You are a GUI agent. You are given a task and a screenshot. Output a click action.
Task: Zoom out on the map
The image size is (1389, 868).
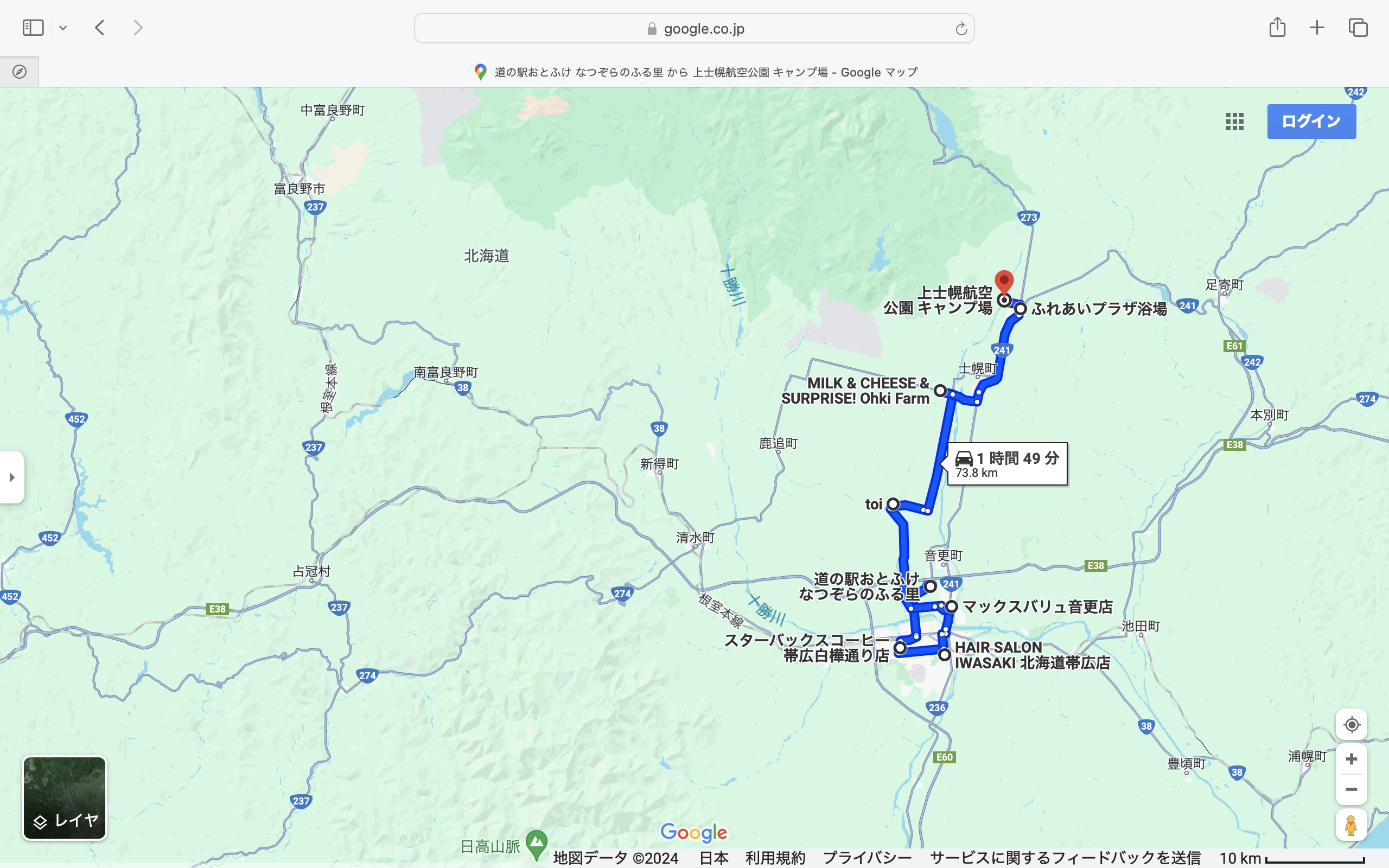pos(1351,789)
